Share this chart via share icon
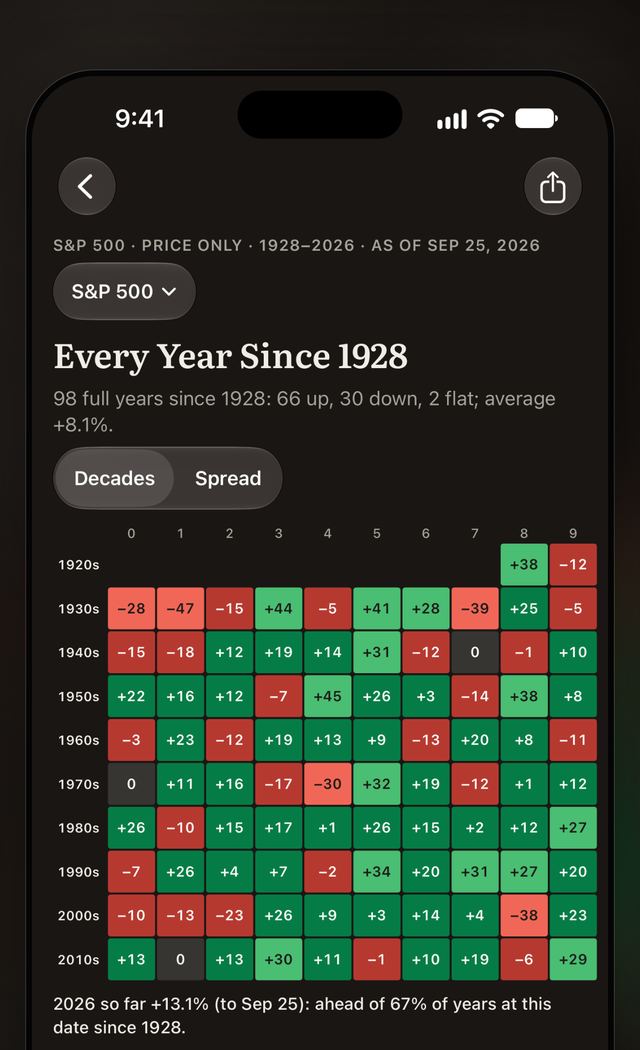Screen dimensions: 640x1050 [552, 186]
